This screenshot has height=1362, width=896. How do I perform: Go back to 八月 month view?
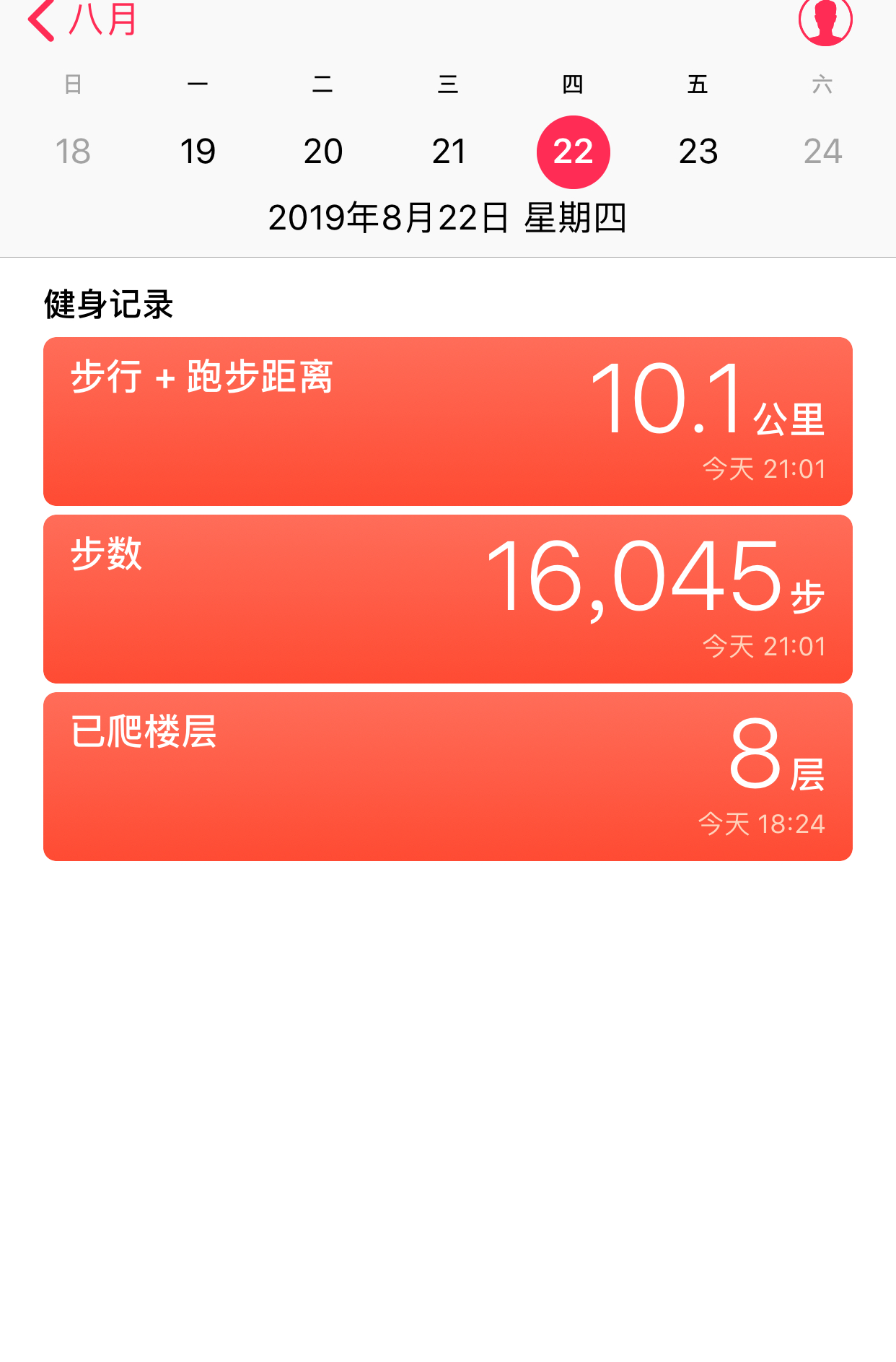81,20
